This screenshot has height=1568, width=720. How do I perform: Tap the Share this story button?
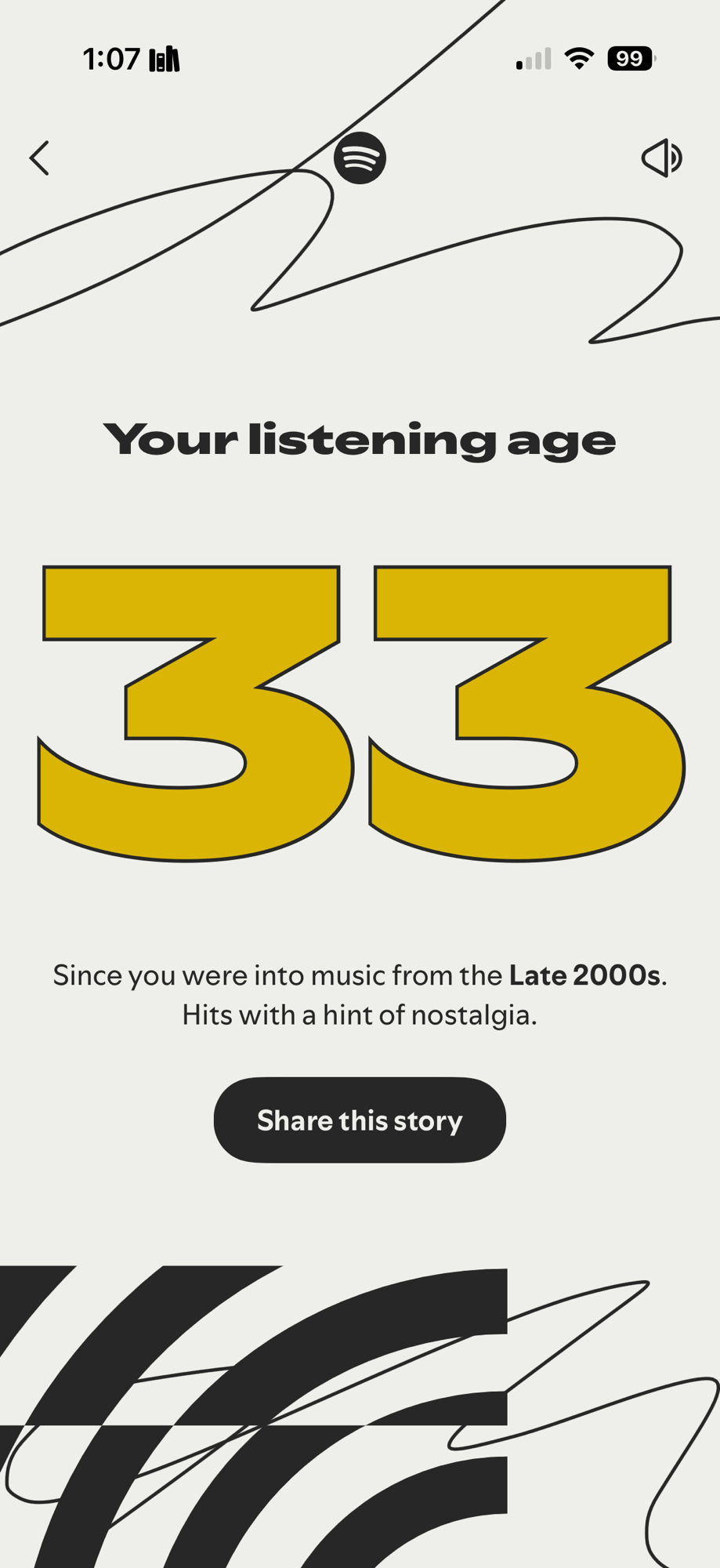coord(360,1120)
